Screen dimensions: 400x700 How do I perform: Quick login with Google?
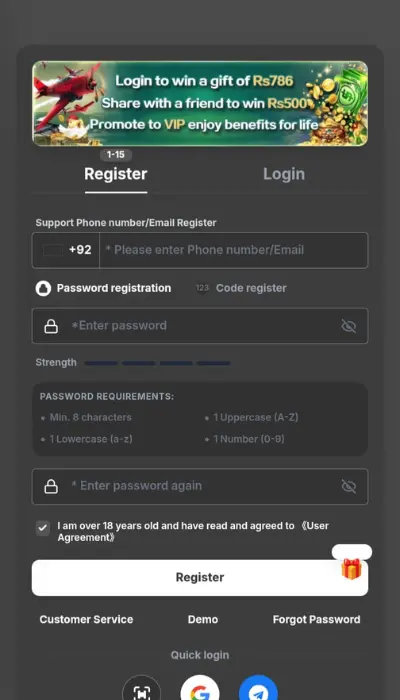click(200, 690)
